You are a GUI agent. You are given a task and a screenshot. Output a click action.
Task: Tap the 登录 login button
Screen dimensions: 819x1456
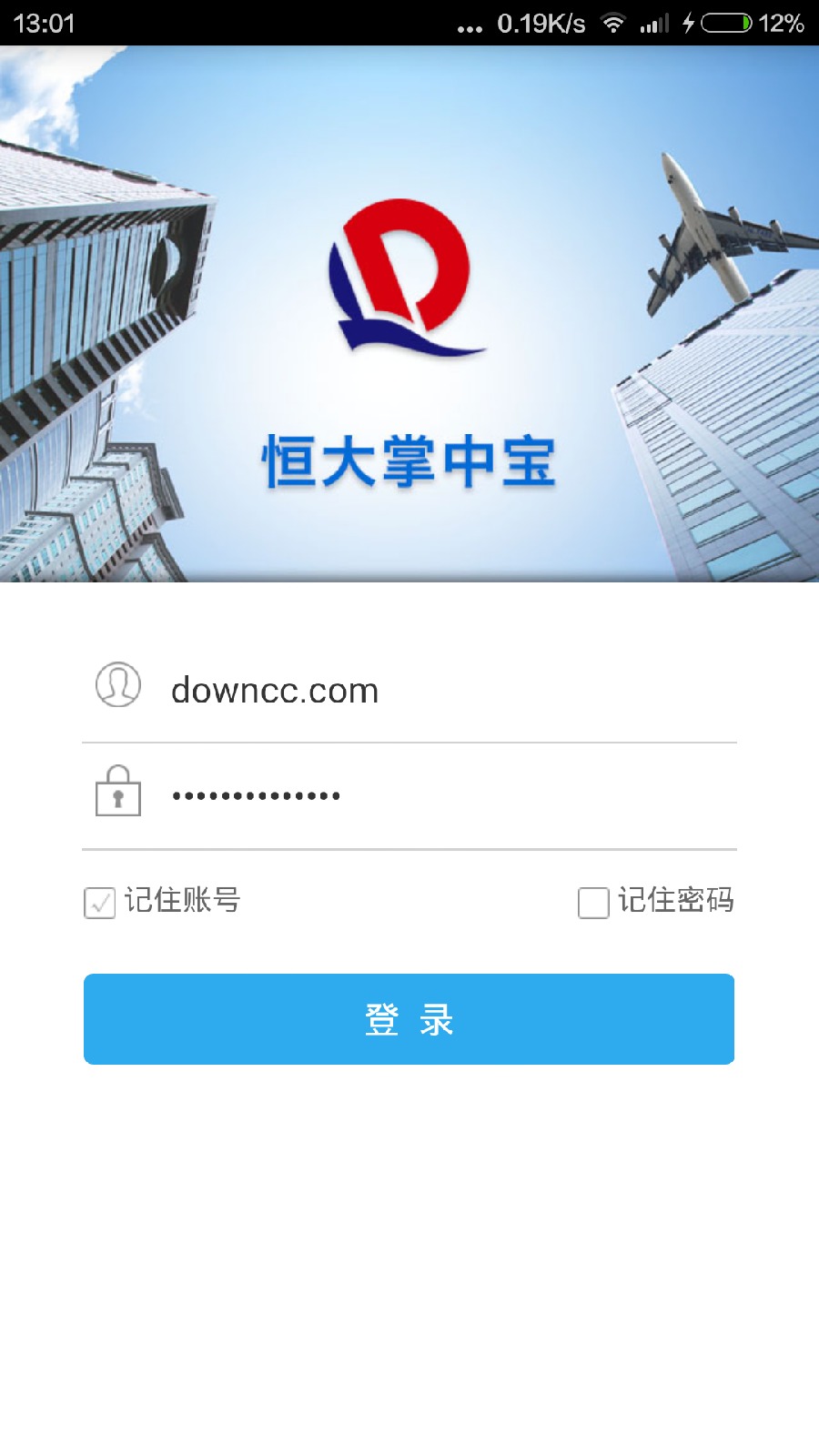point(409,1019)
